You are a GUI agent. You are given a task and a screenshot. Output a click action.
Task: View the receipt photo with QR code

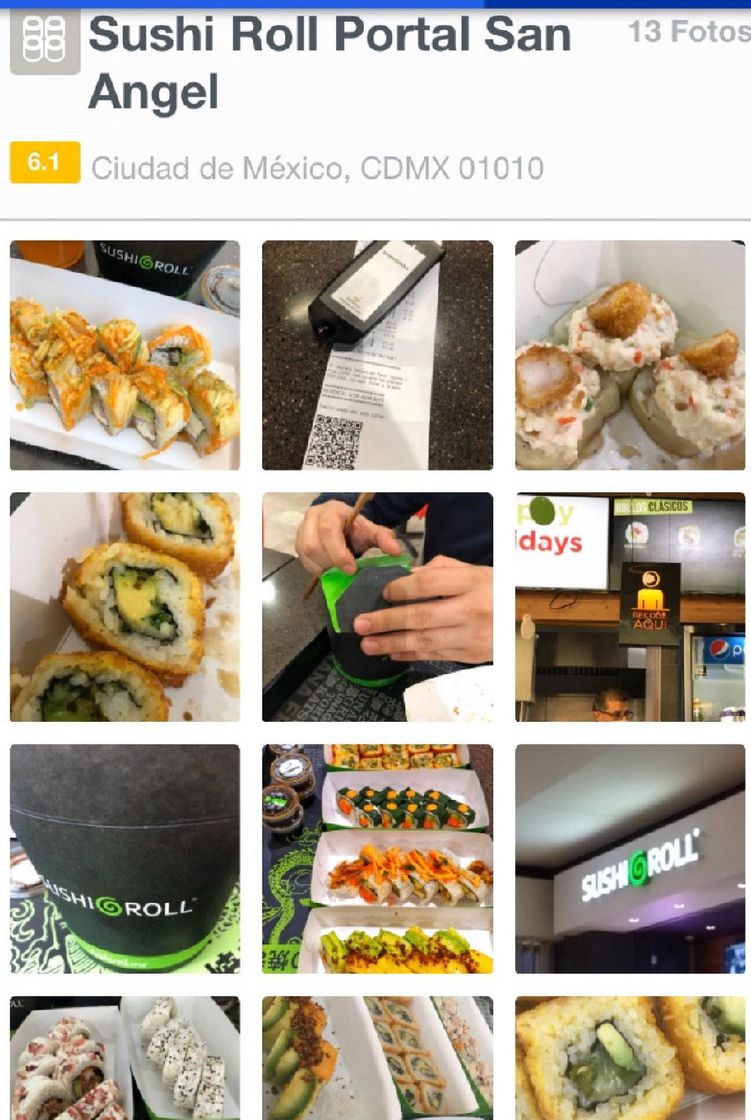[377, 355]
